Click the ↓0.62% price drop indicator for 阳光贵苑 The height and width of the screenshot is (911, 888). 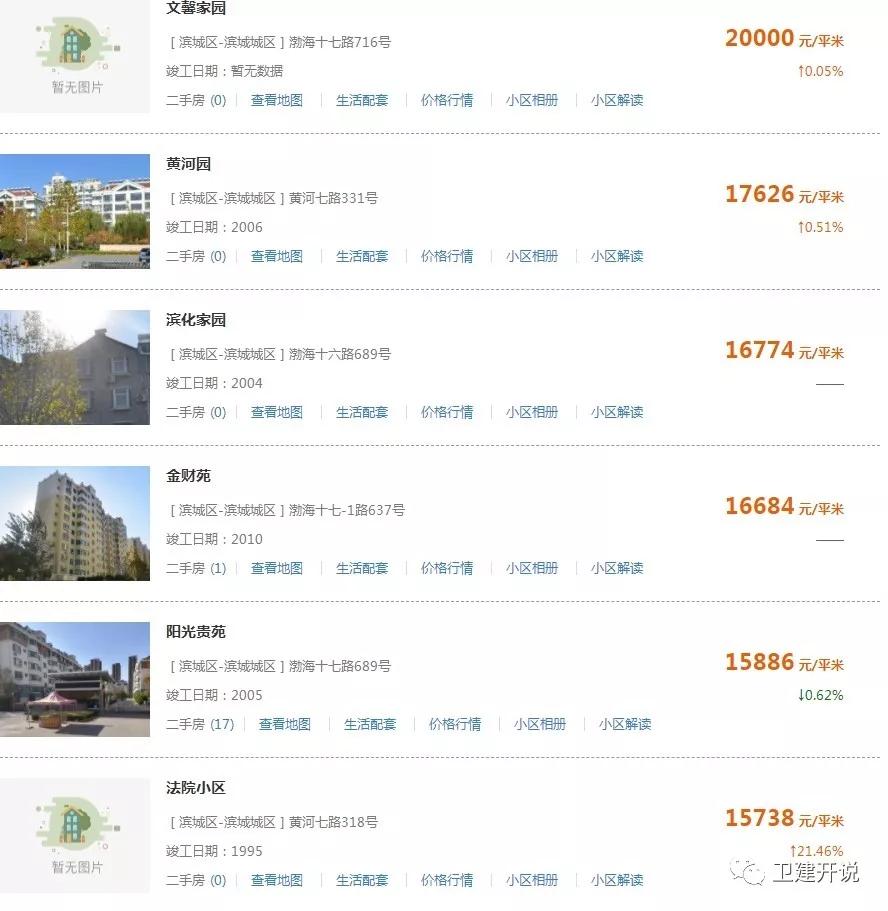pos(818,695)
